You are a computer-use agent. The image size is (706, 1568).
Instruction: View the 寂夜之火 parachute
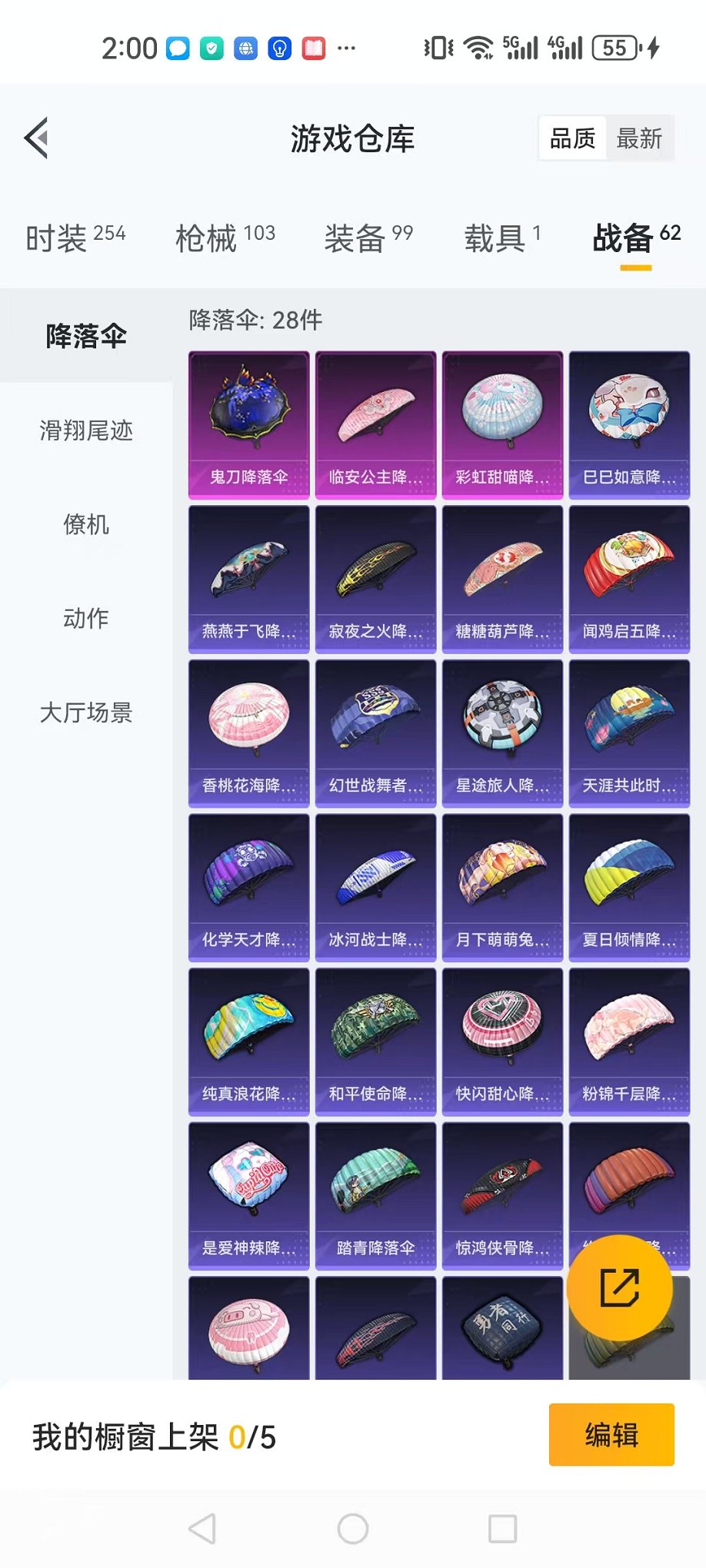pos(375,579)
